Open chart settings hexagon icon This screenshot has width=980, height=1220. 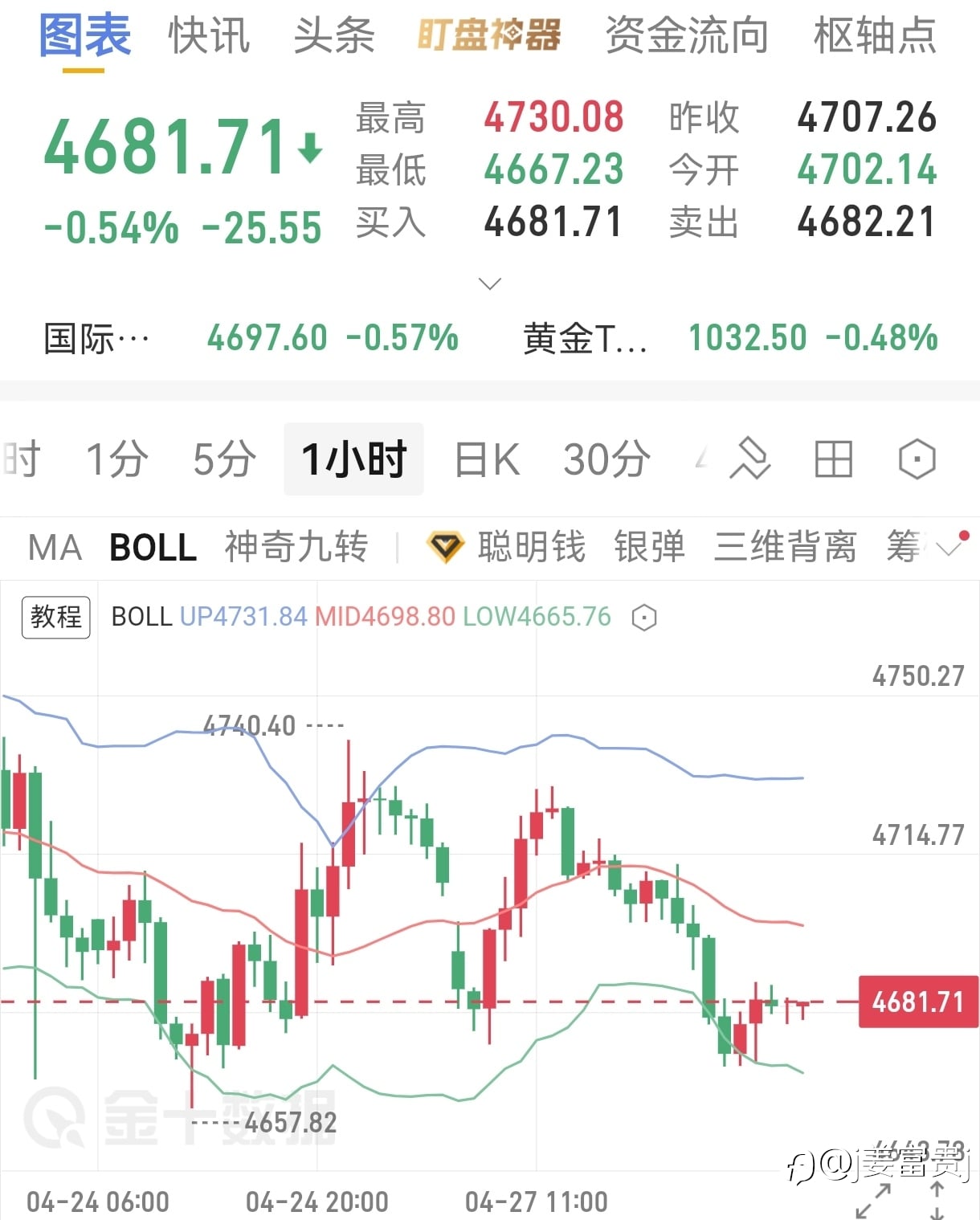[917, 459]
